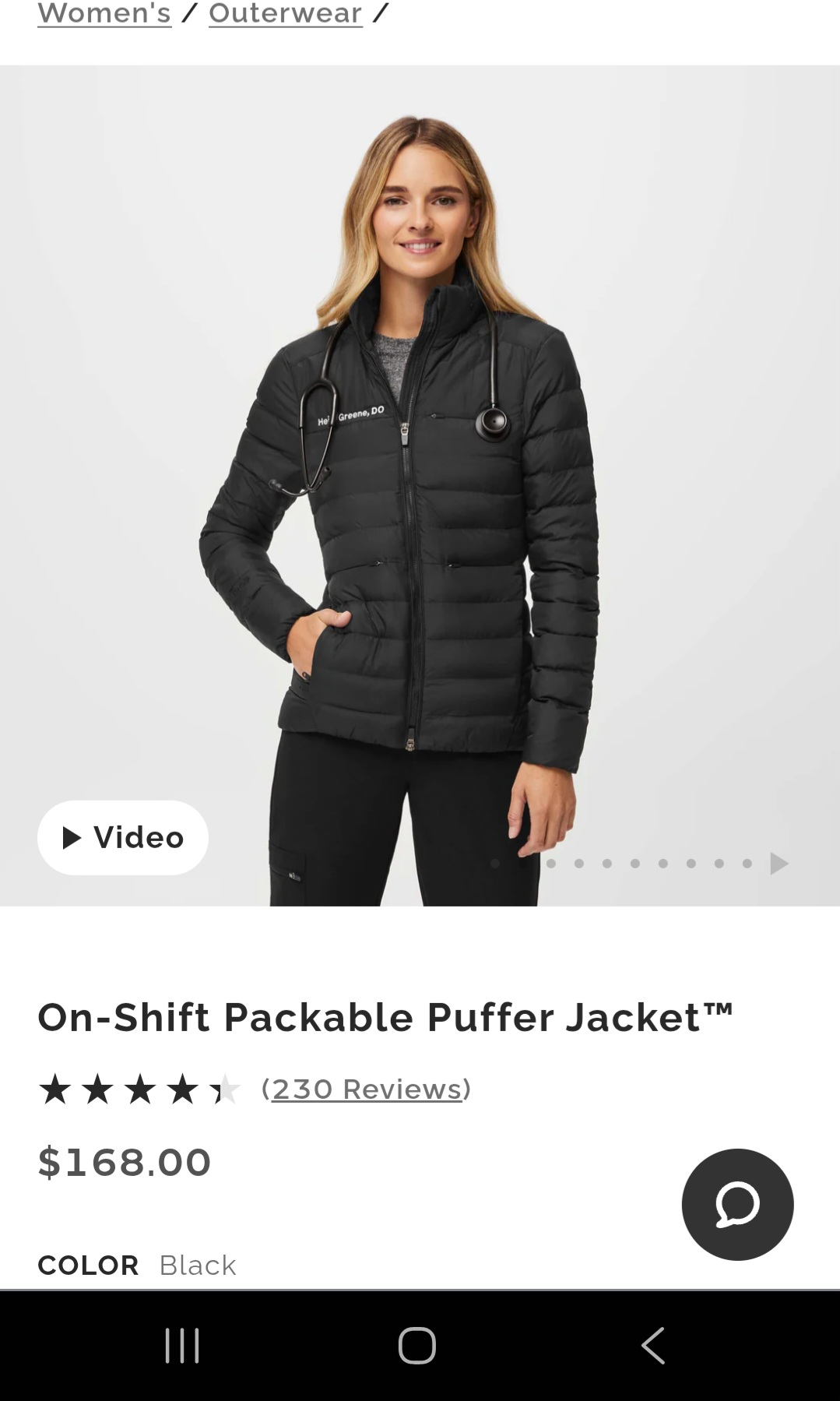
Task: Open the Women's breadcrumb link
Action: 104,13
